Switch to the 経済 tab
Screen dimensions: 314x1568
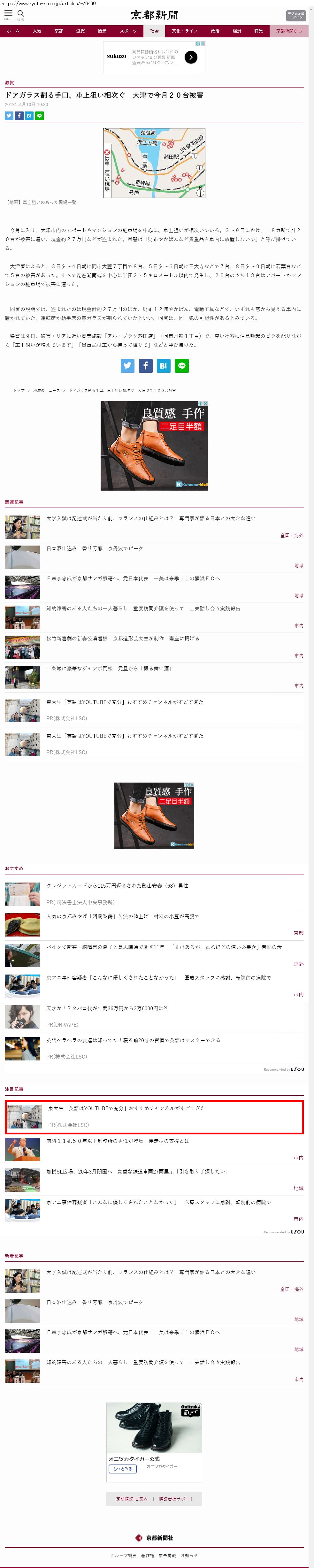click(237, 31)
